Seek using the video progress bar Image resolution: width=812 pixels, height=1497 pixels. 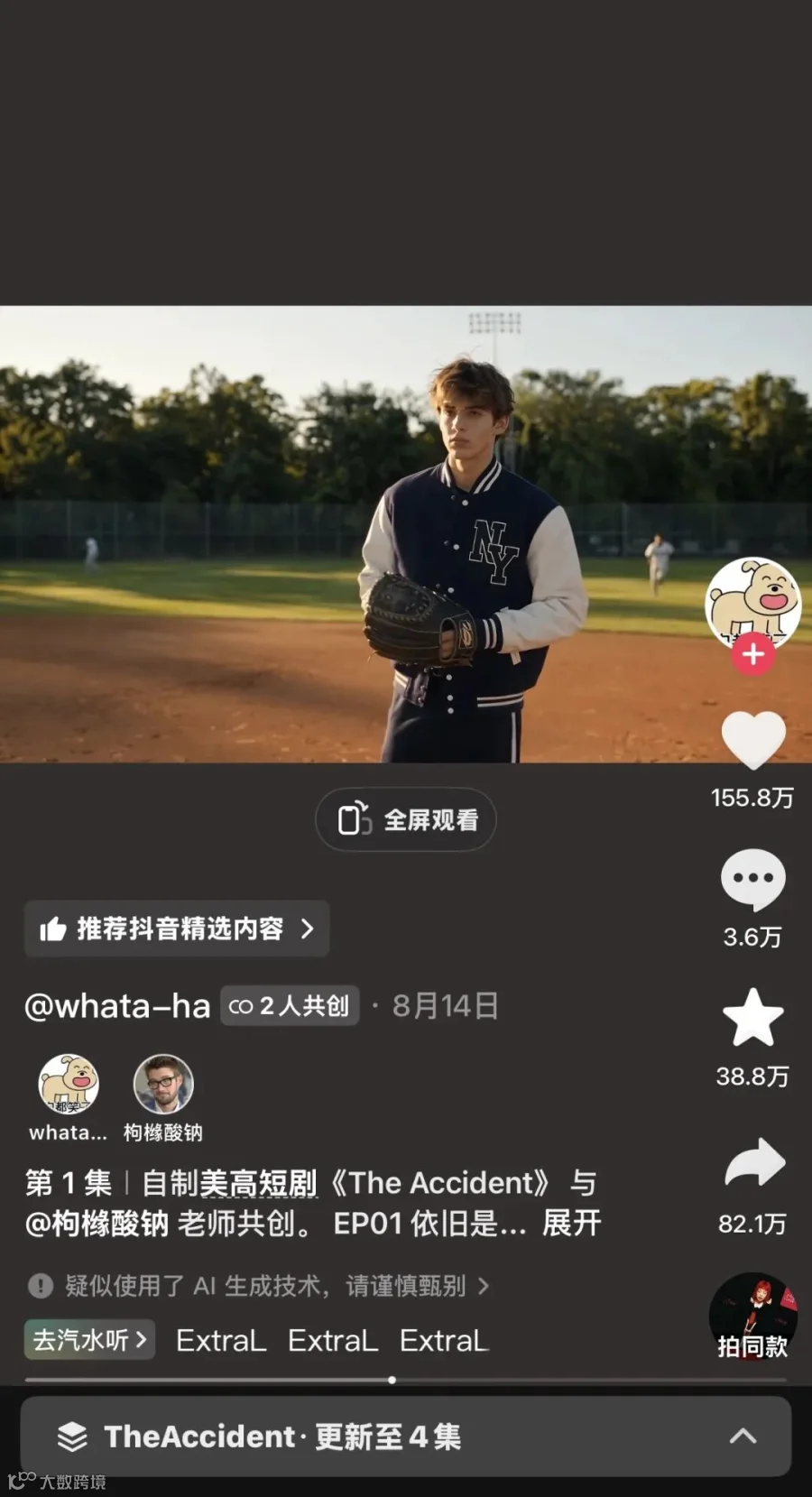[x=406, y=1380]
